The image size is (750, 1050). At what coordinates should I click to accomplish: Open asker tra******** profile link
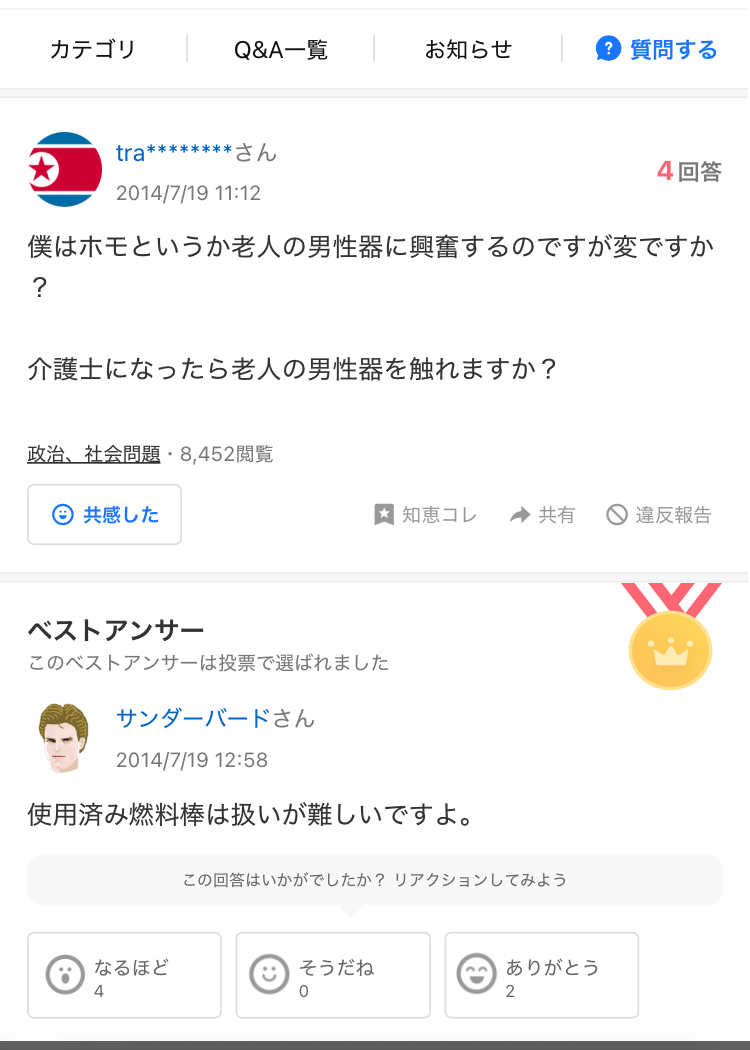coord(175,153)
